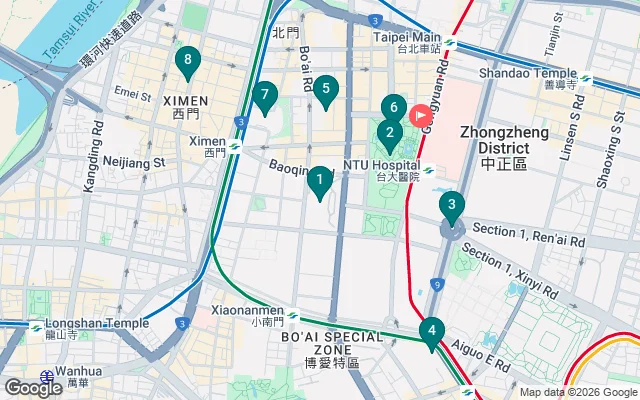Select pin 4 on Aiguo E Rd
The height and width of the screenshot is (400, 640).
pos(431,331)
